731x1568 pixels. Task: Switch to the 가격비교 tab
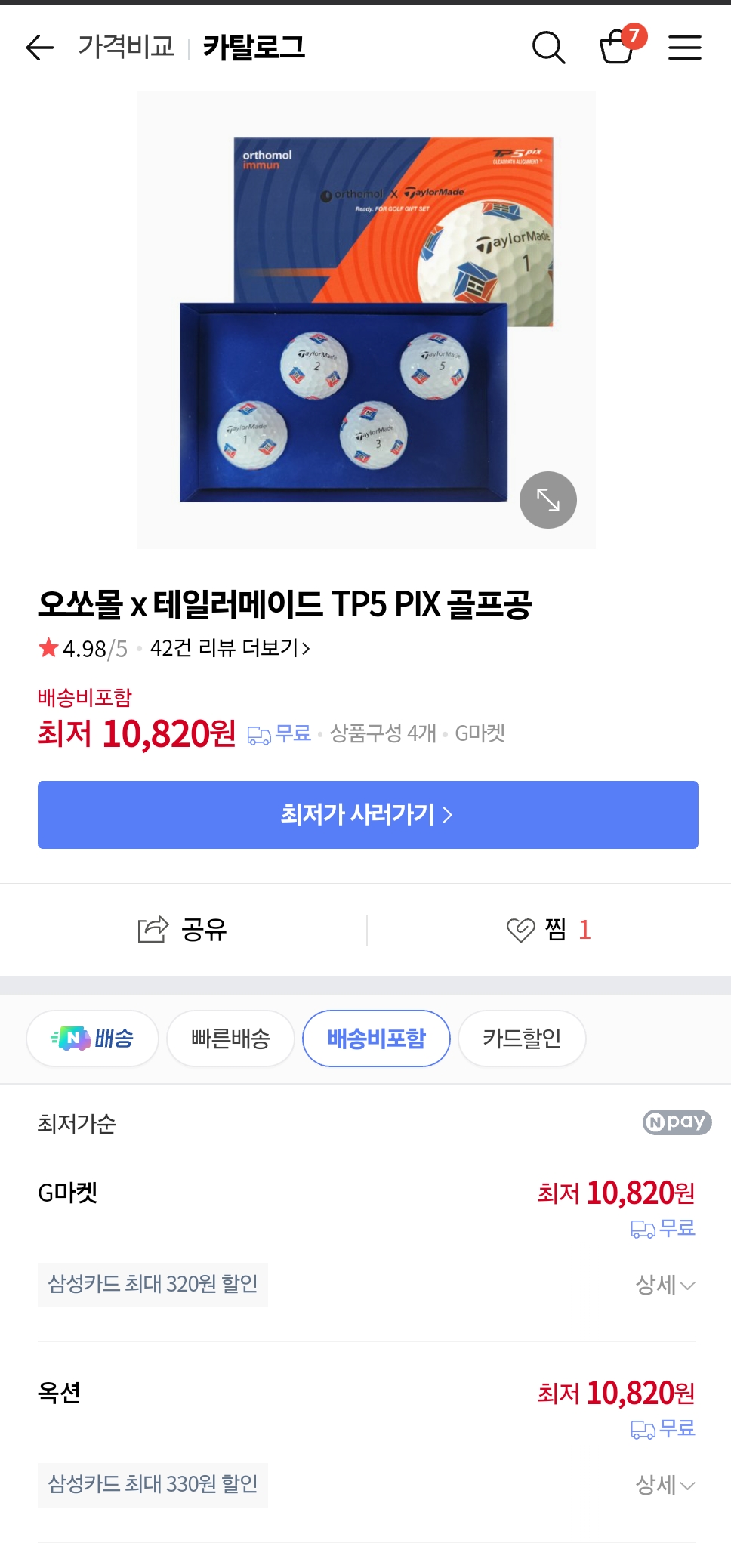tap(126, 47)
